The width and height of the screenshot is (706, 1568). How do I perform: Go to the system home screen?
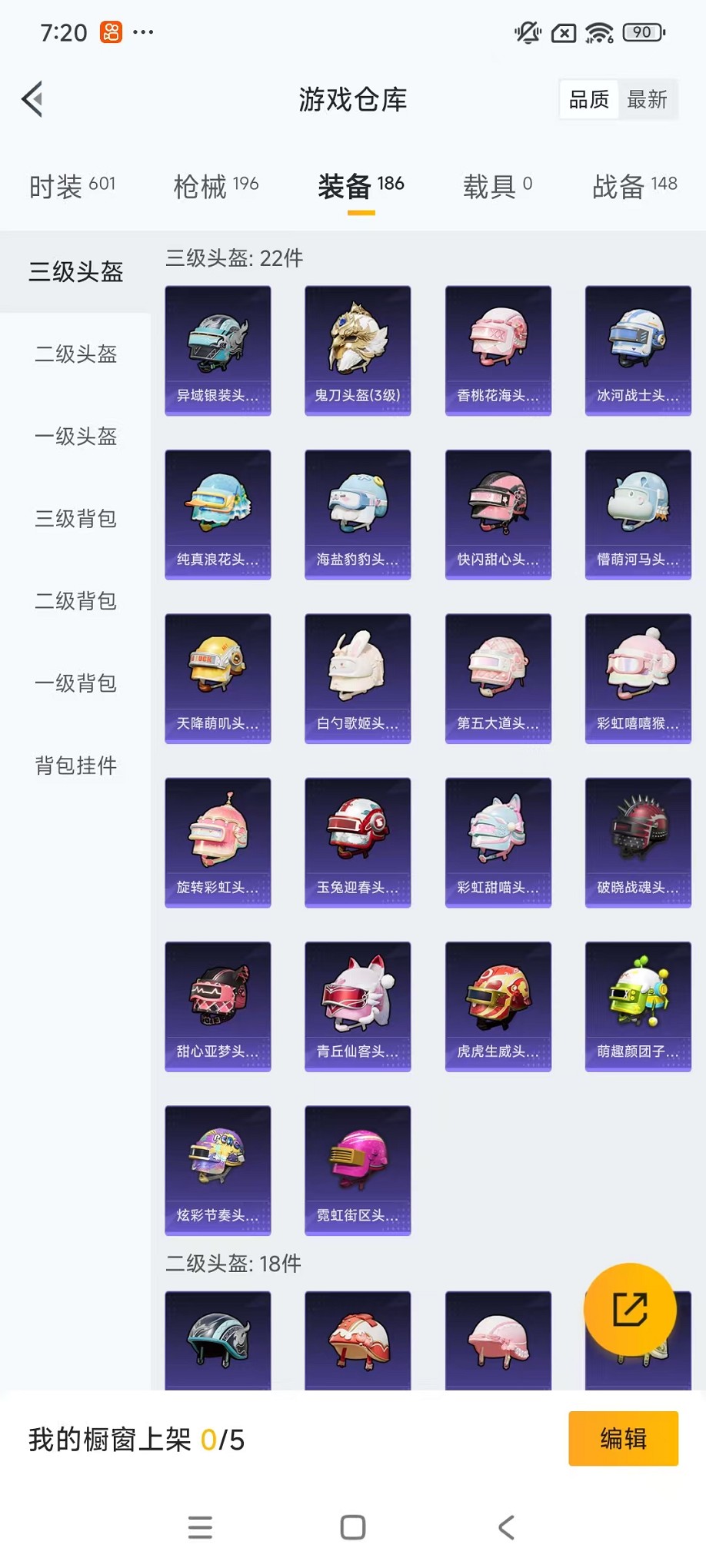(353, 1527)
